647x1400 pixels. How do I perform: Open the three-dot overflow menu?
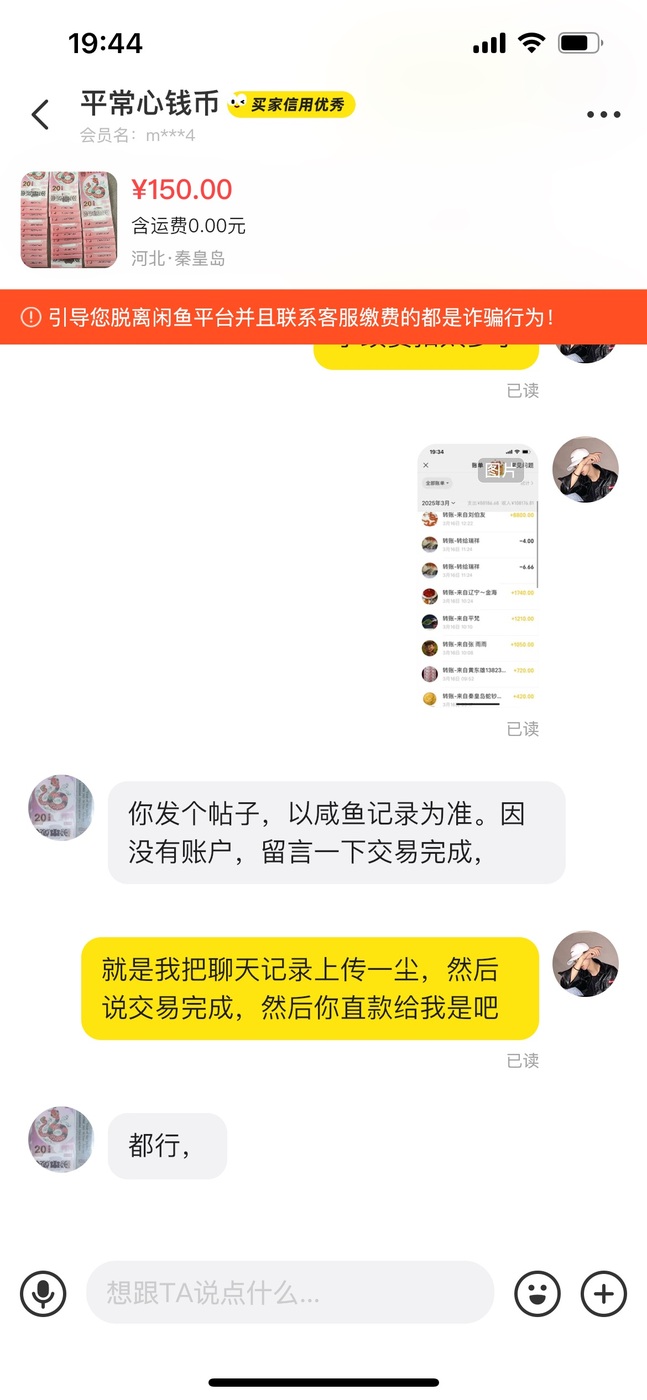pyautogui.click(x=603, y=115)
